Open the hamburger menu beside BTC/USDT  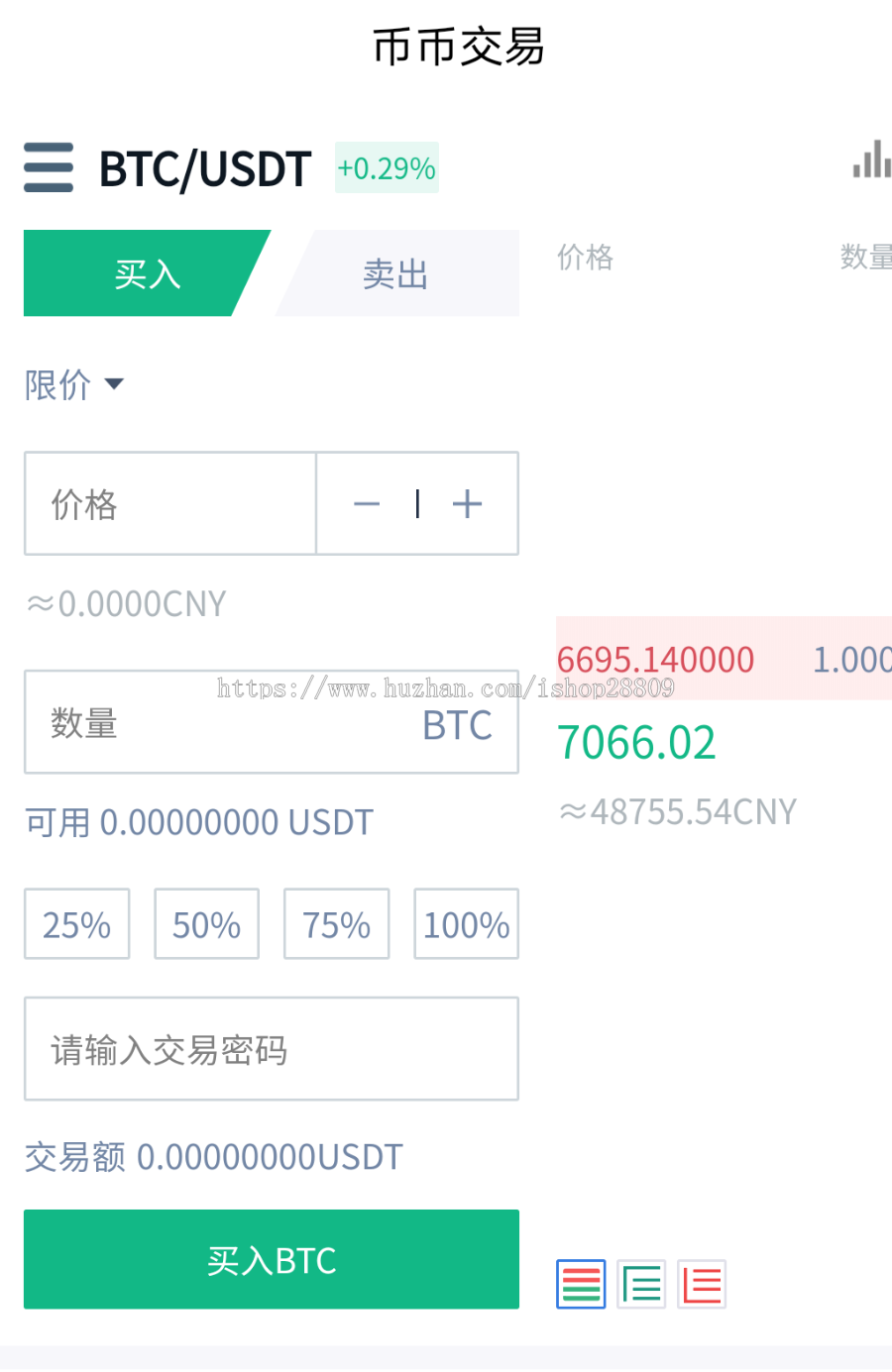(49, 167)
